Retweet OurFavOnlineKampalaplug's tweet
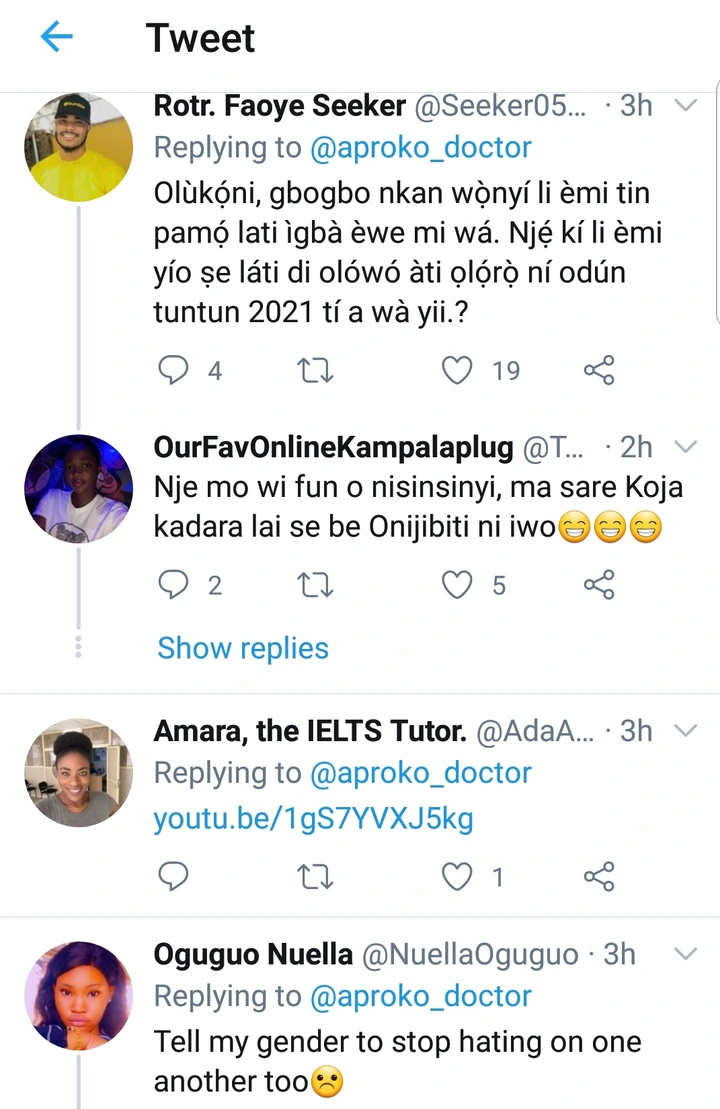Image resolution: width=720 pixels, height=1109 pixels. pos(316,585)
